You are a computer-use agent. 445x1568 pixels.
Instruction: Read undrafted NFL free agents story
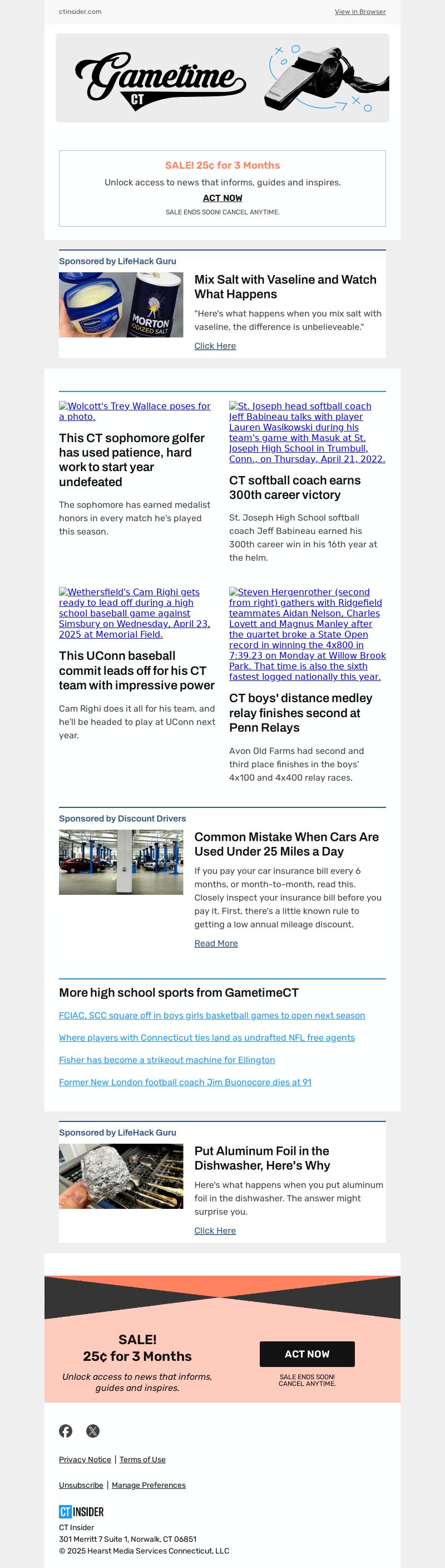(207, 1037)
